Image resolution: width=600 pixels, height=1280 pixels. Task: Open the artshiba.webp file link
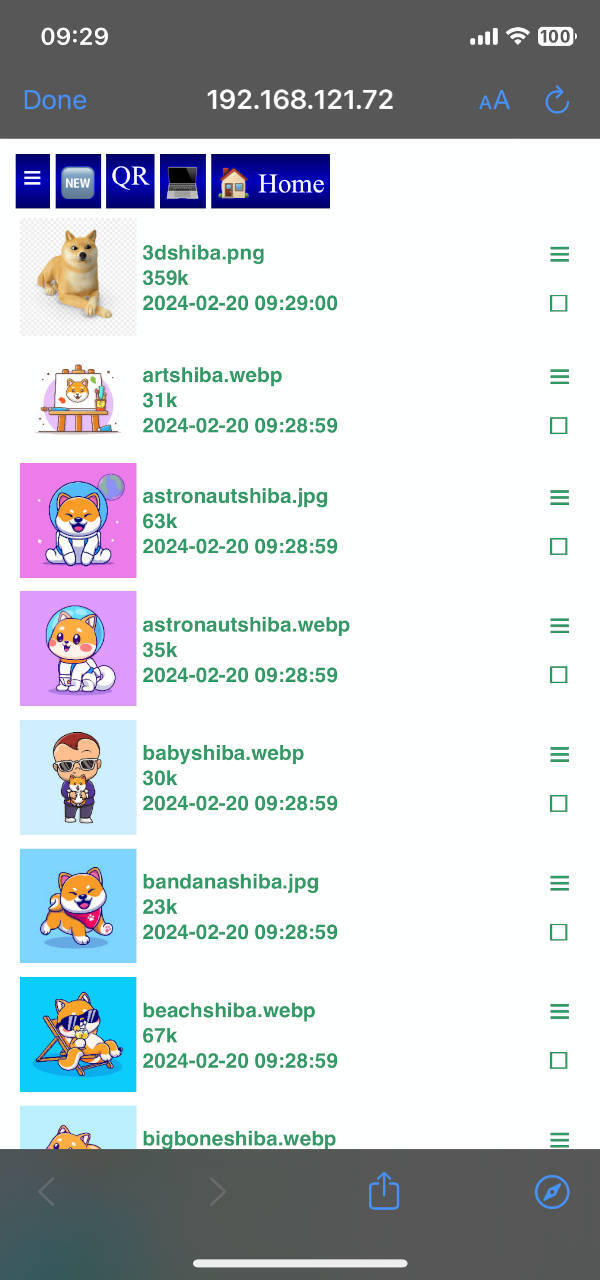(212, 376)
